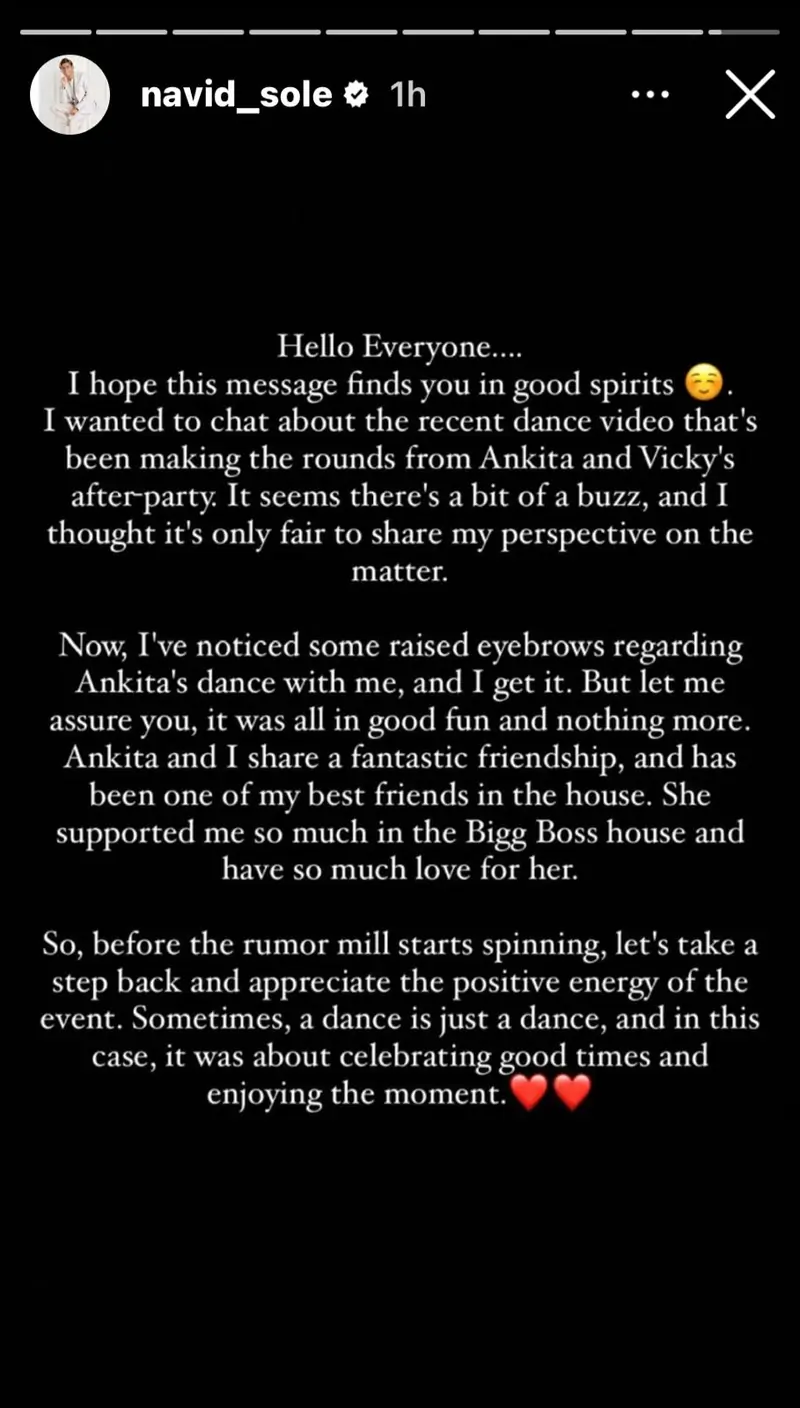This screenshot has height=1408, width=800.
Task: Click the first story progress segment
Action: (x=57, y=33)
